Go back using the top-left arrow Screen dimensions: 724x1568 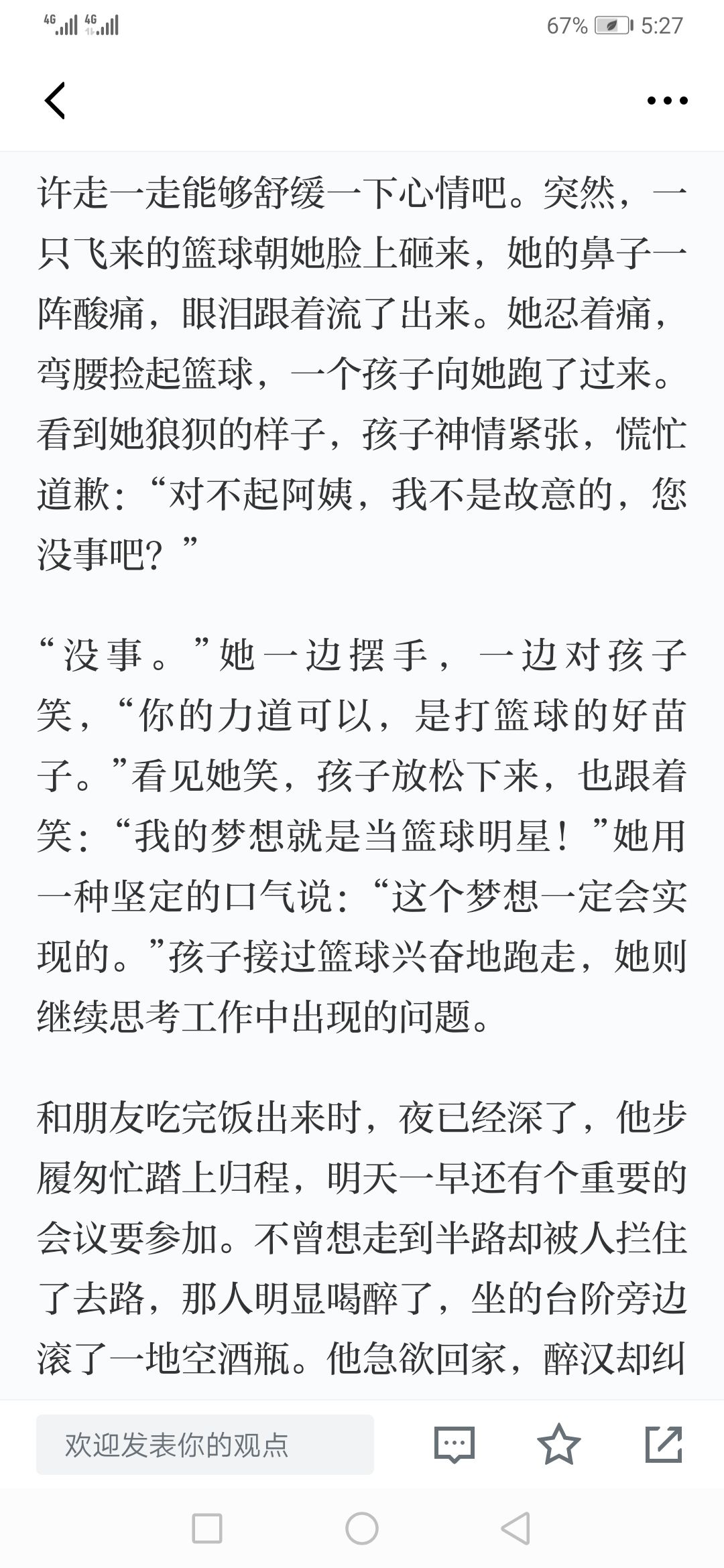coord(55,101)
